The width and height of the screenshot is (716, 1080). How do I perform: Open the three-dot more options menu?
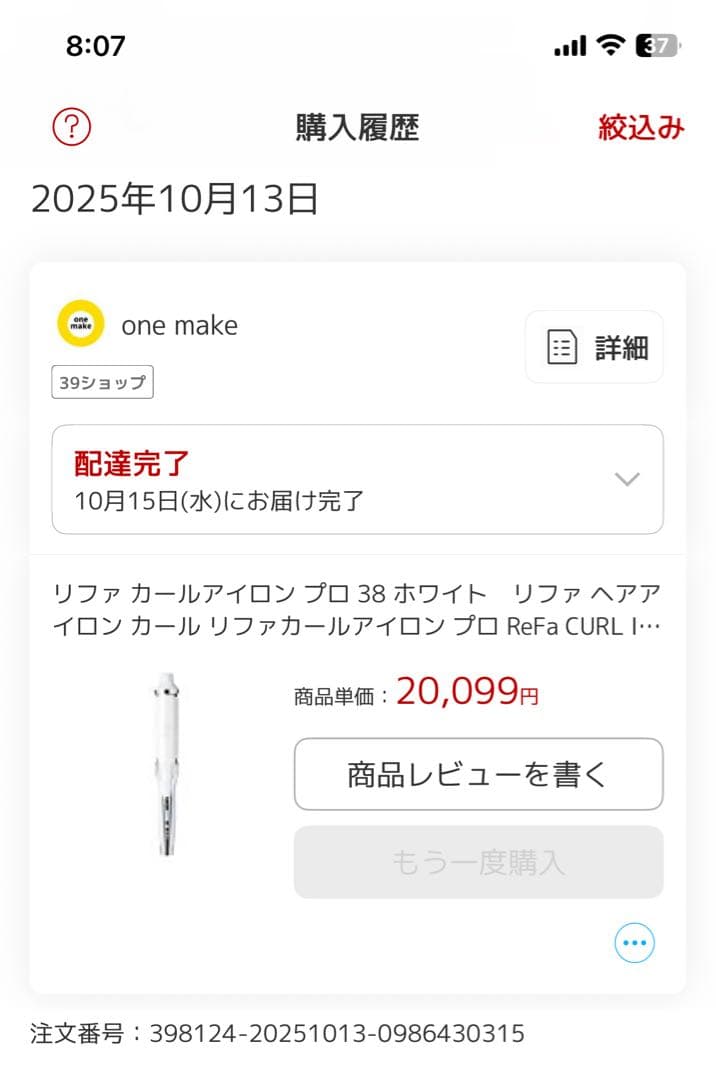[635, 942]
